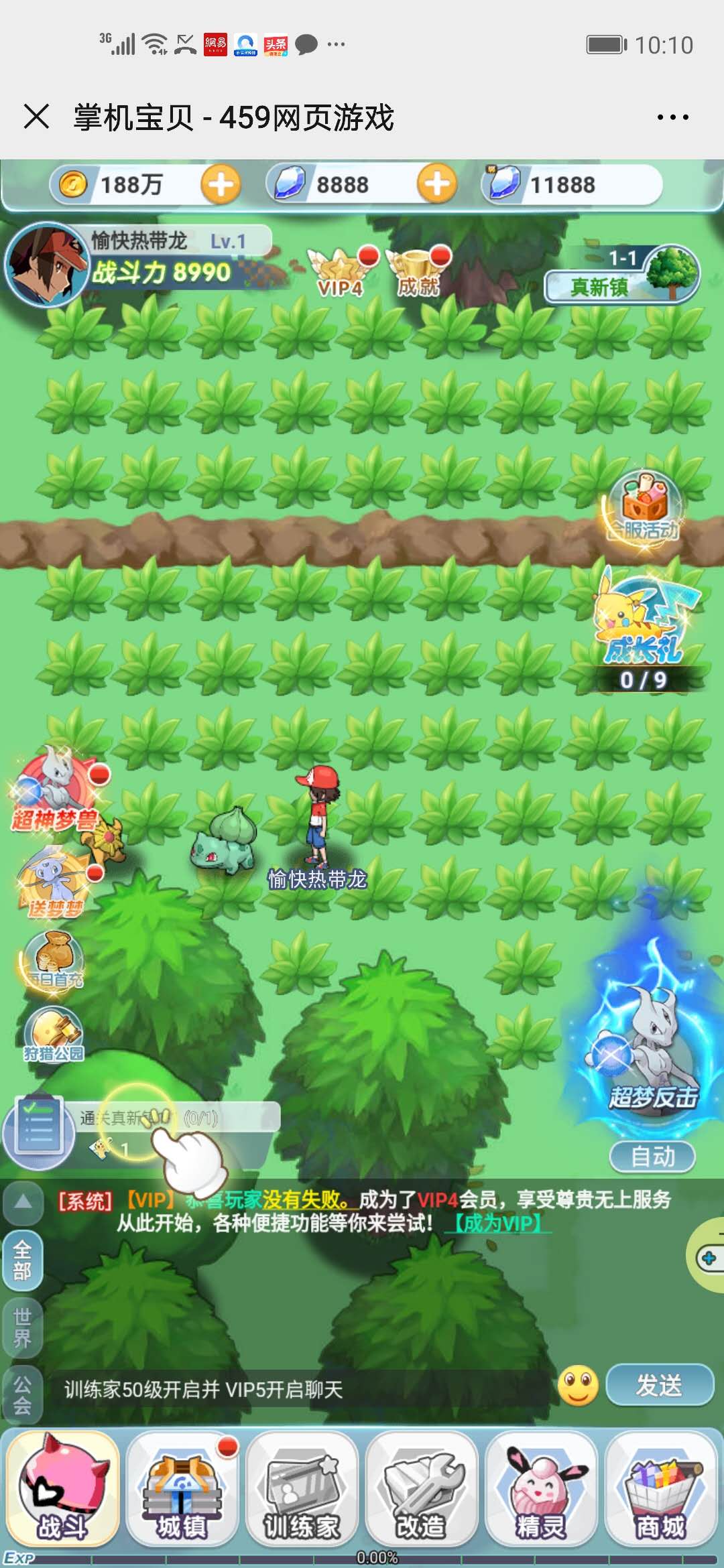
Task: Send the chat message with 发送
Action: [x=660, y=1385]
